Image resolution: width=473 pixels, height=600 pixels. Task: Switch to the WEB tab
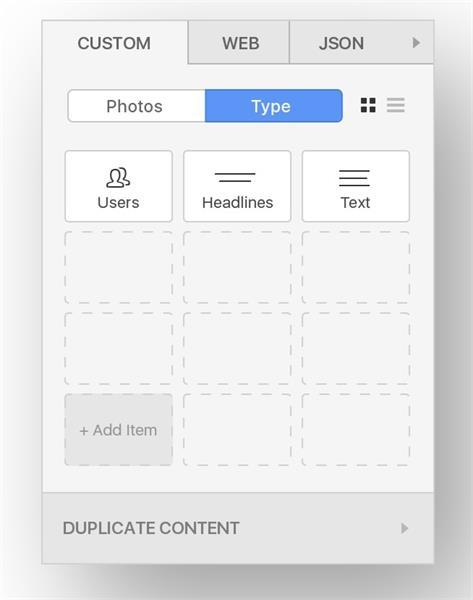click(x=239, y=42)
